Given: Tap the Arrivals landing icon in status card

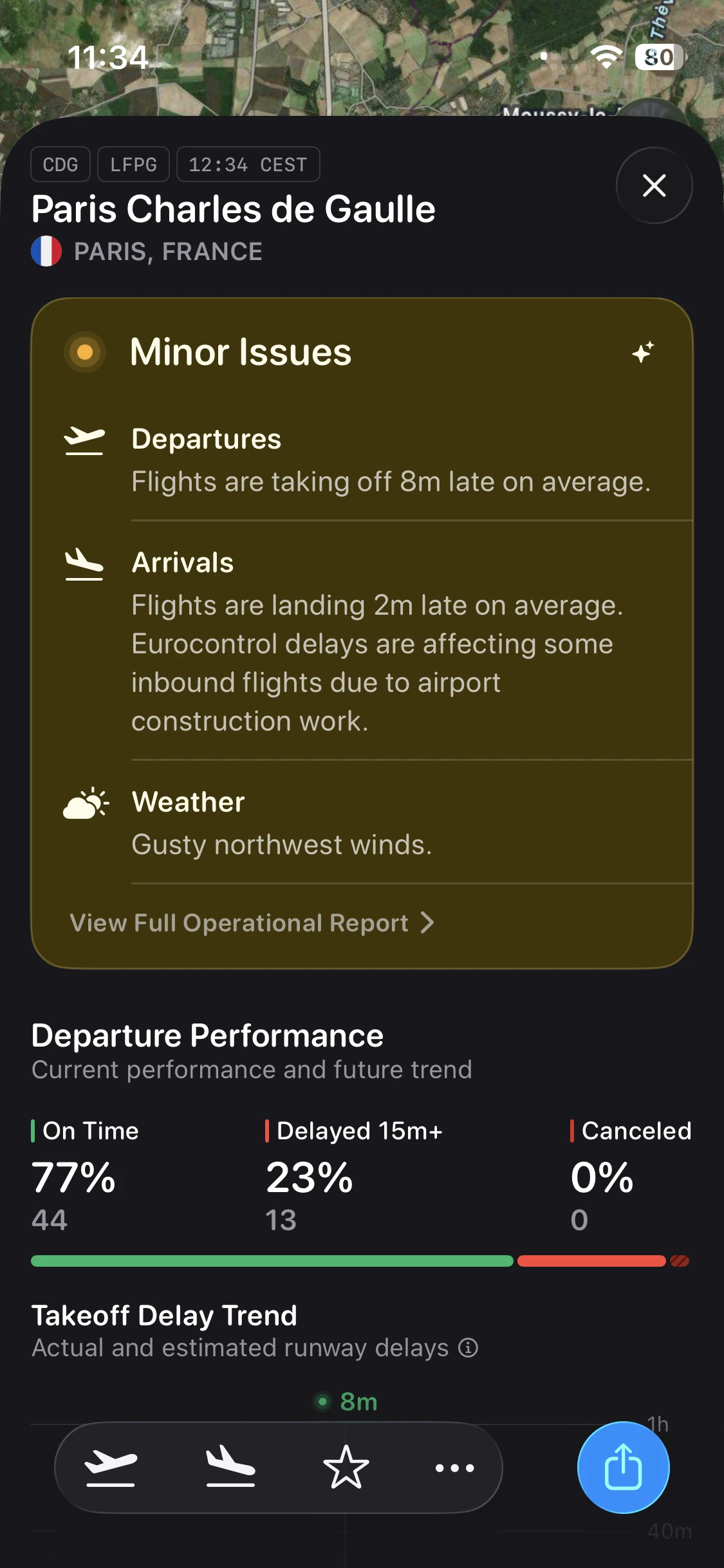Looking at the screenshot, I should pos(84,565).
